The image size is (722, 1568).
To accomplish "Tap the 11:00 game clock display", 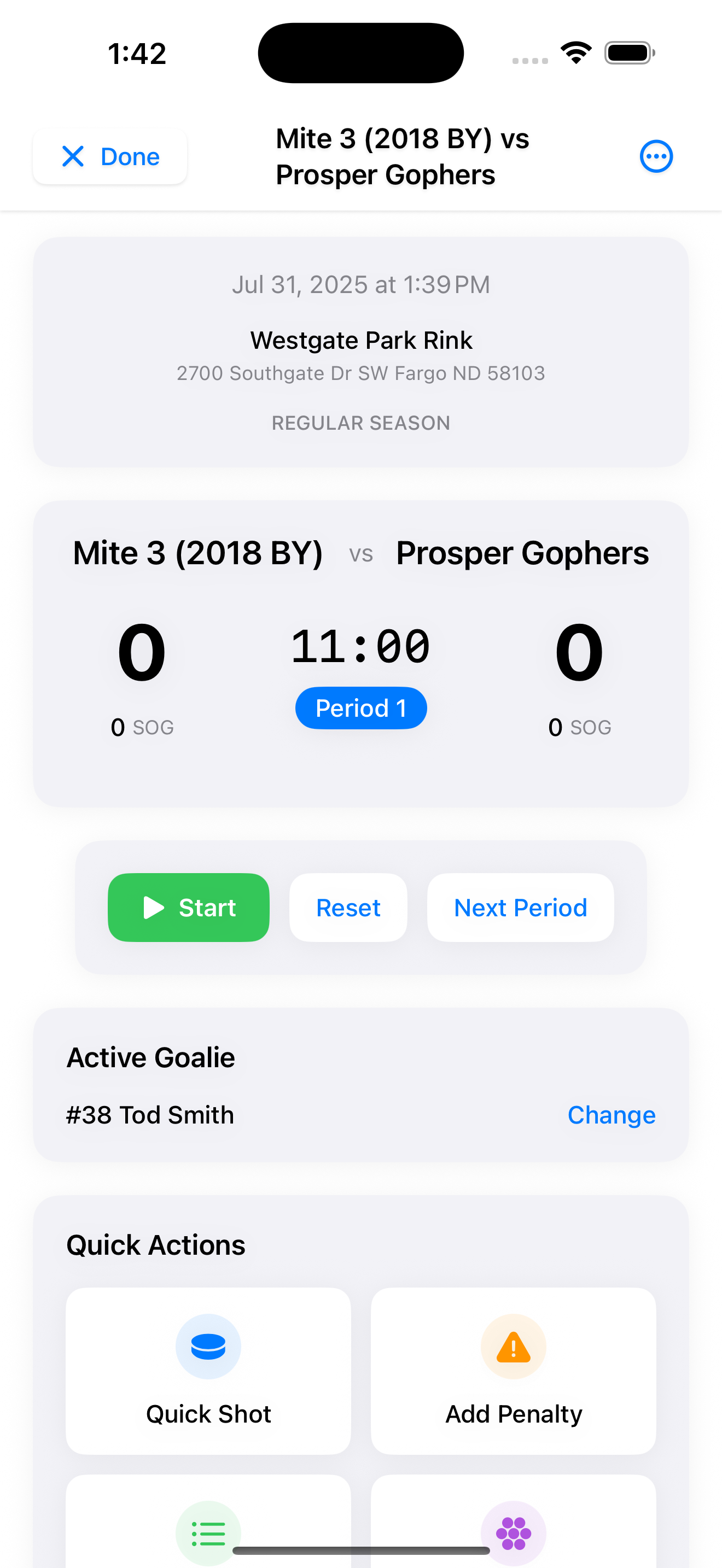I will click(360, 646).
